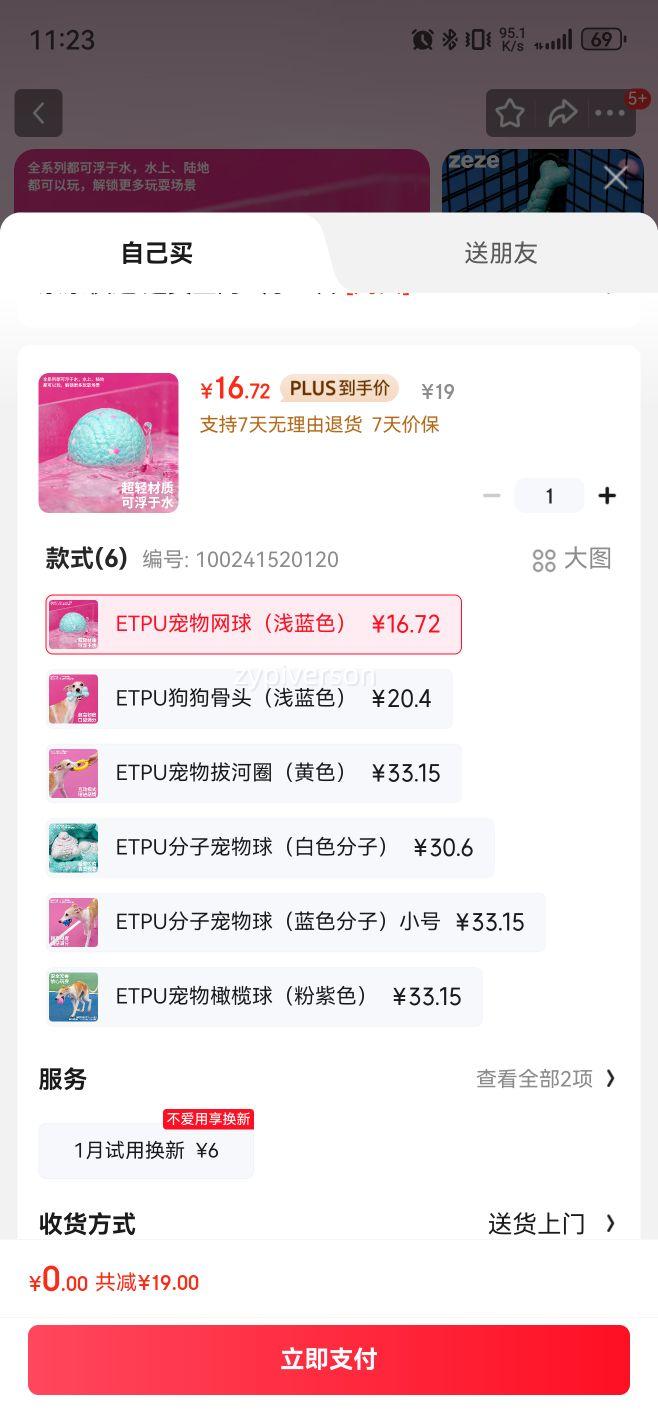
Task: Close the purchase options sheet
Action: (615, 178)
